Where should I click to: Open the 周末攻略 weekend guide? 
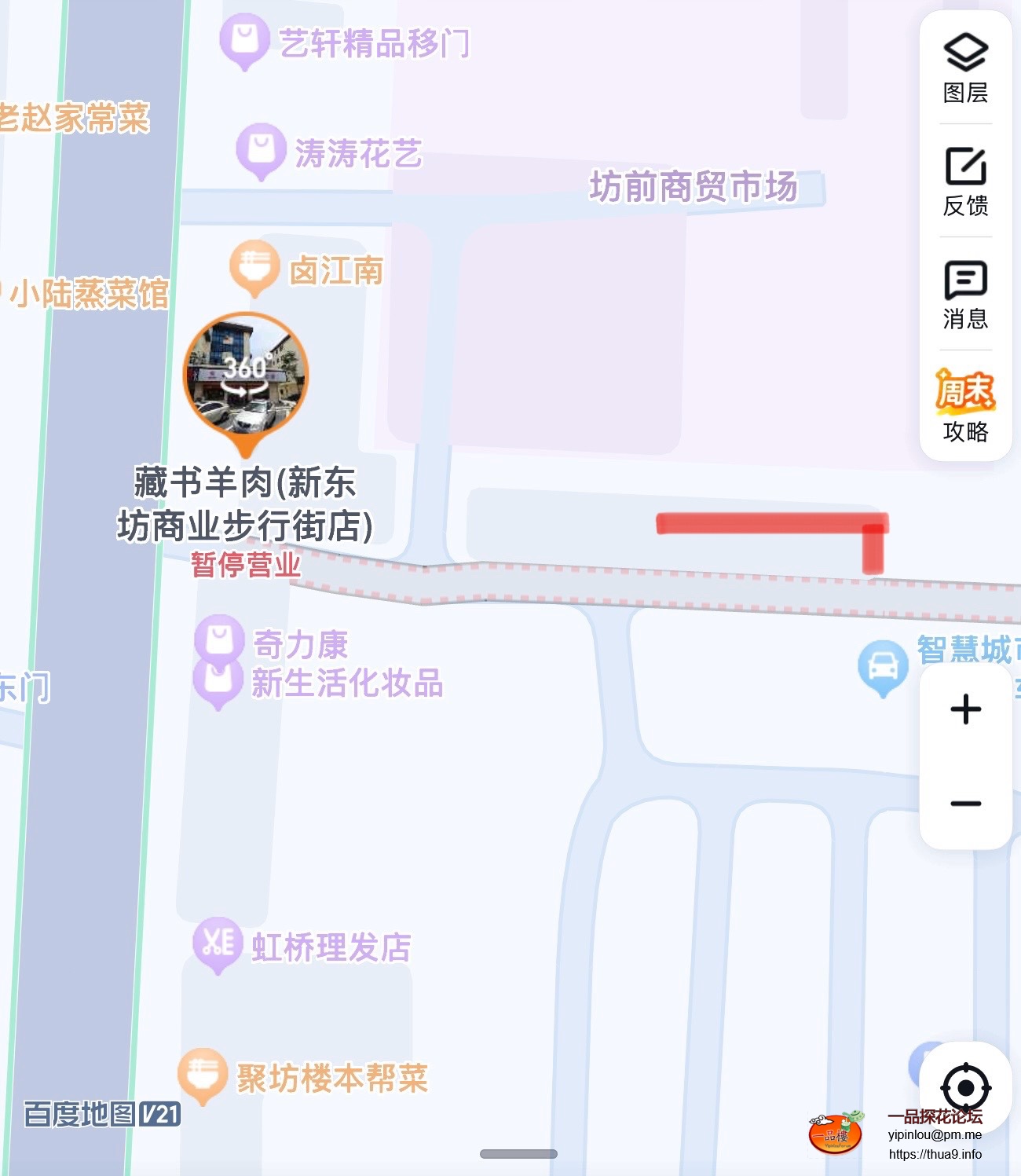point(965,406)
